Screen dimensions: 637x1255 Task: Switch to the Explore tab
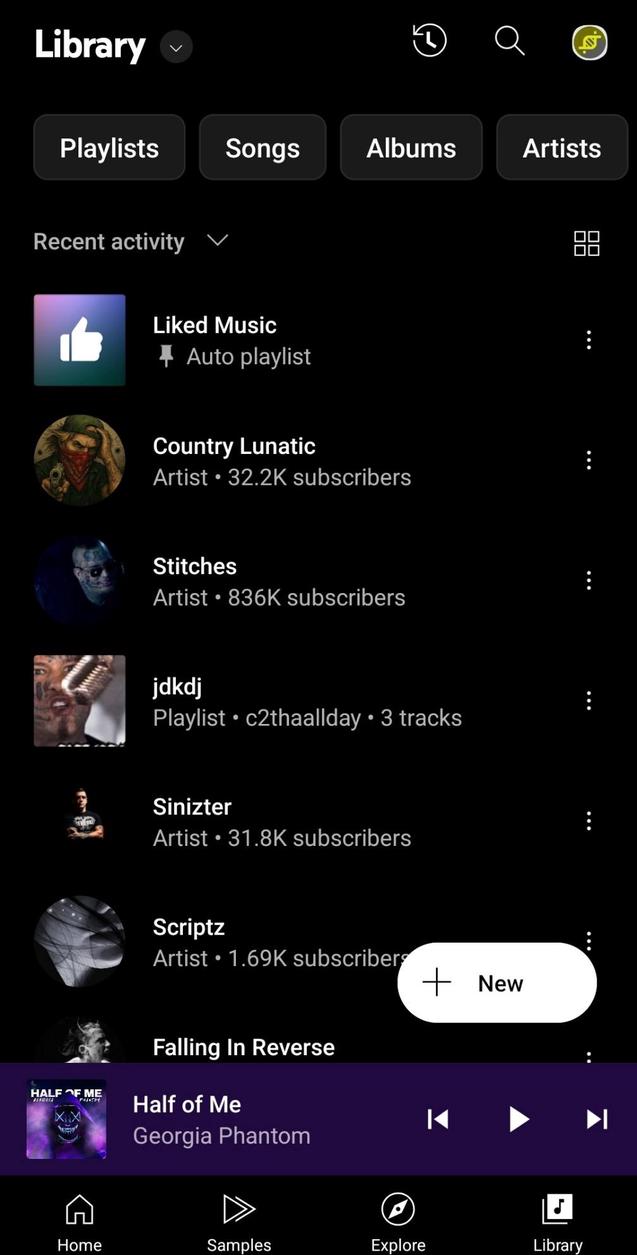click(398, 1222)
